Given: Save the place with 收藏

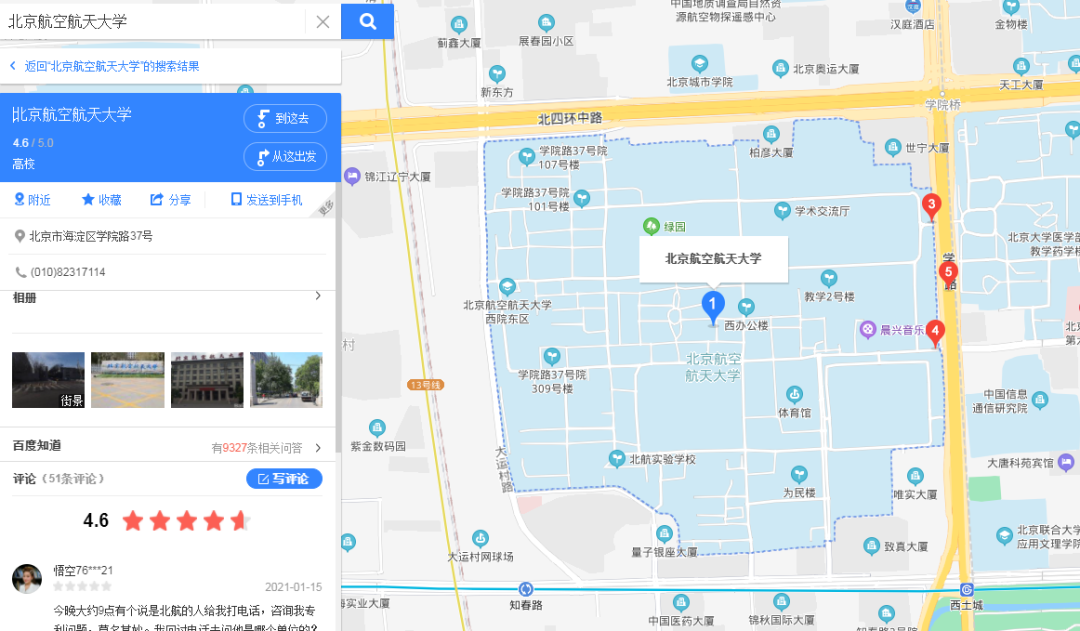Looking at the screenshot, I should click(102, 200).
